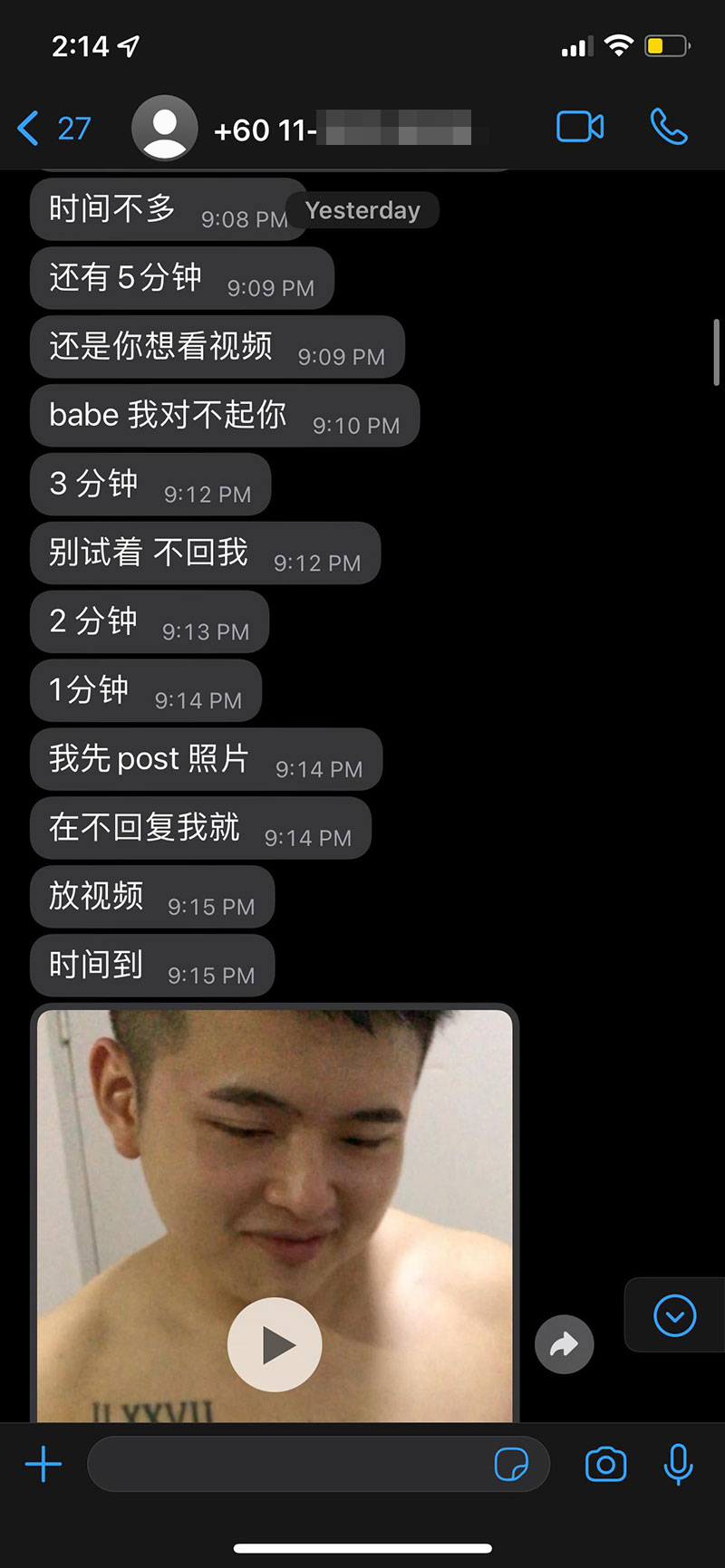Open the attachment plus menu

point(43,1465)
